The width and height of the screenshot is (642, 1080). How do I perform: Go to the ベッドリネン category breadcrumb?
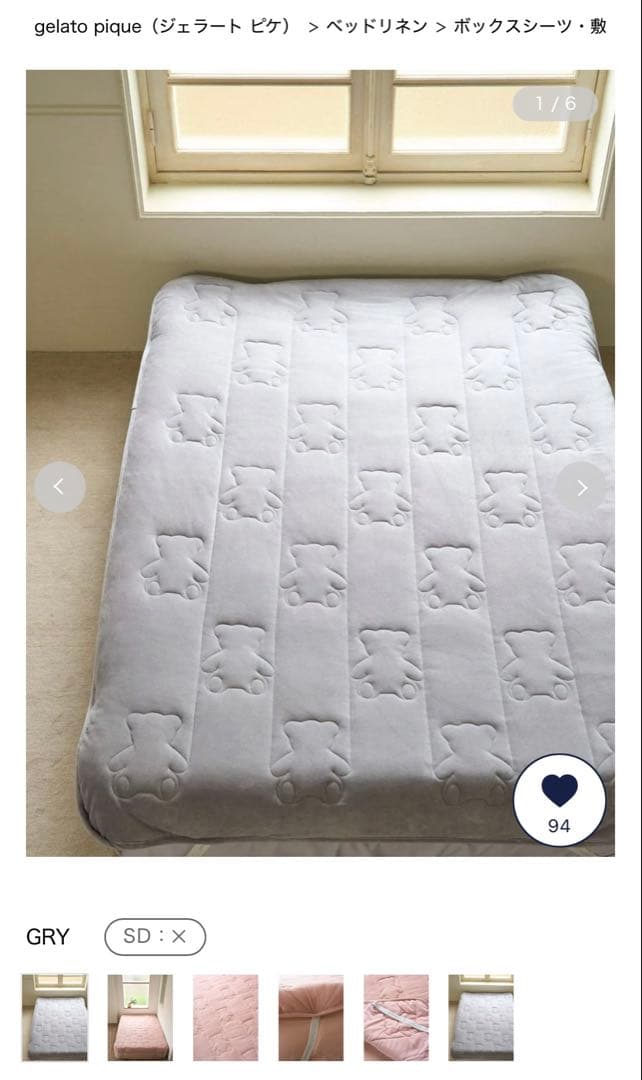(x=376, y=27)
